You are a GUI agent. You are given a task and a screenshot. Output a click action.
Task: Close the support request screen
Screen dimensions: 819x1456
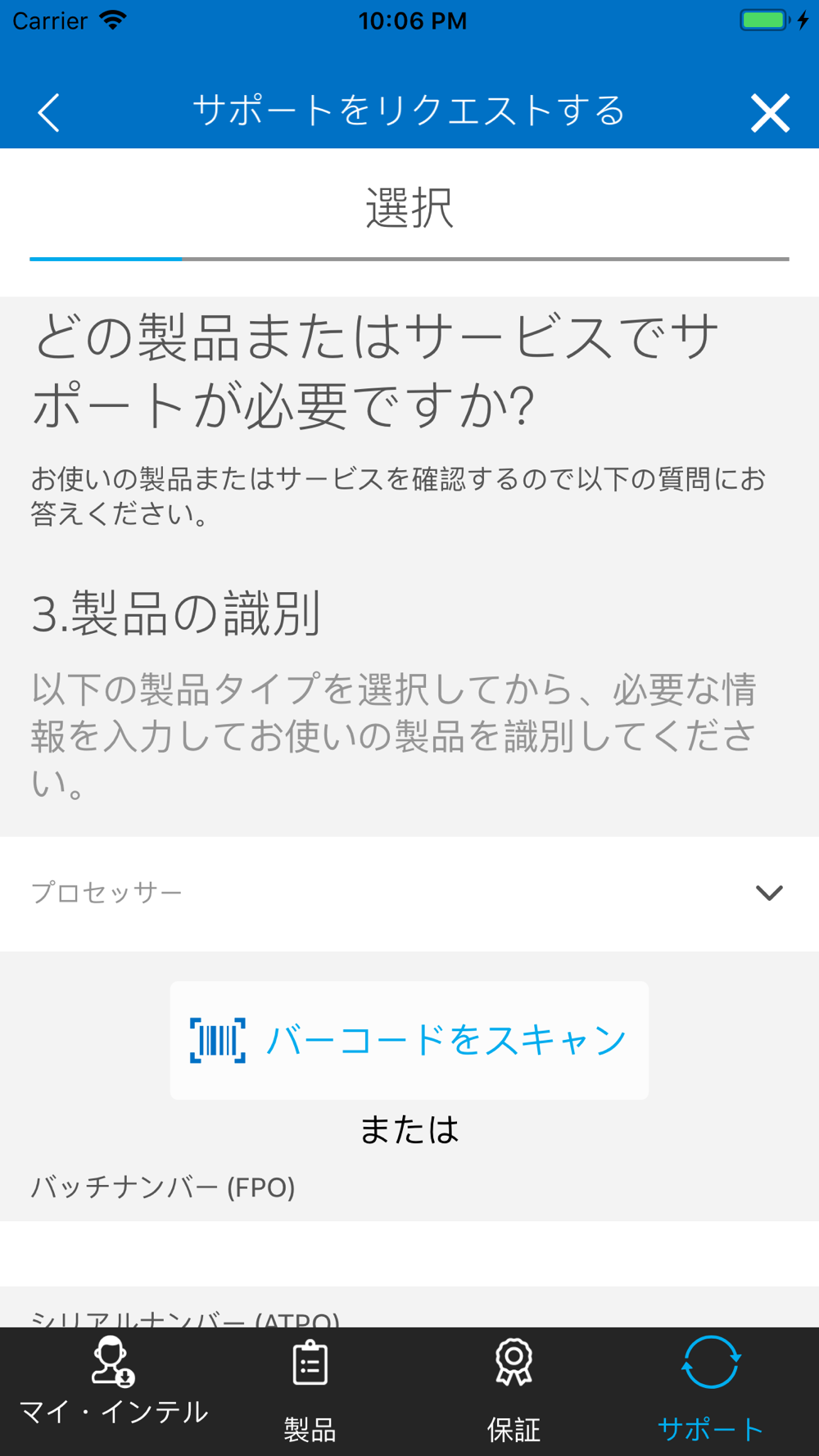click(770, 112)
